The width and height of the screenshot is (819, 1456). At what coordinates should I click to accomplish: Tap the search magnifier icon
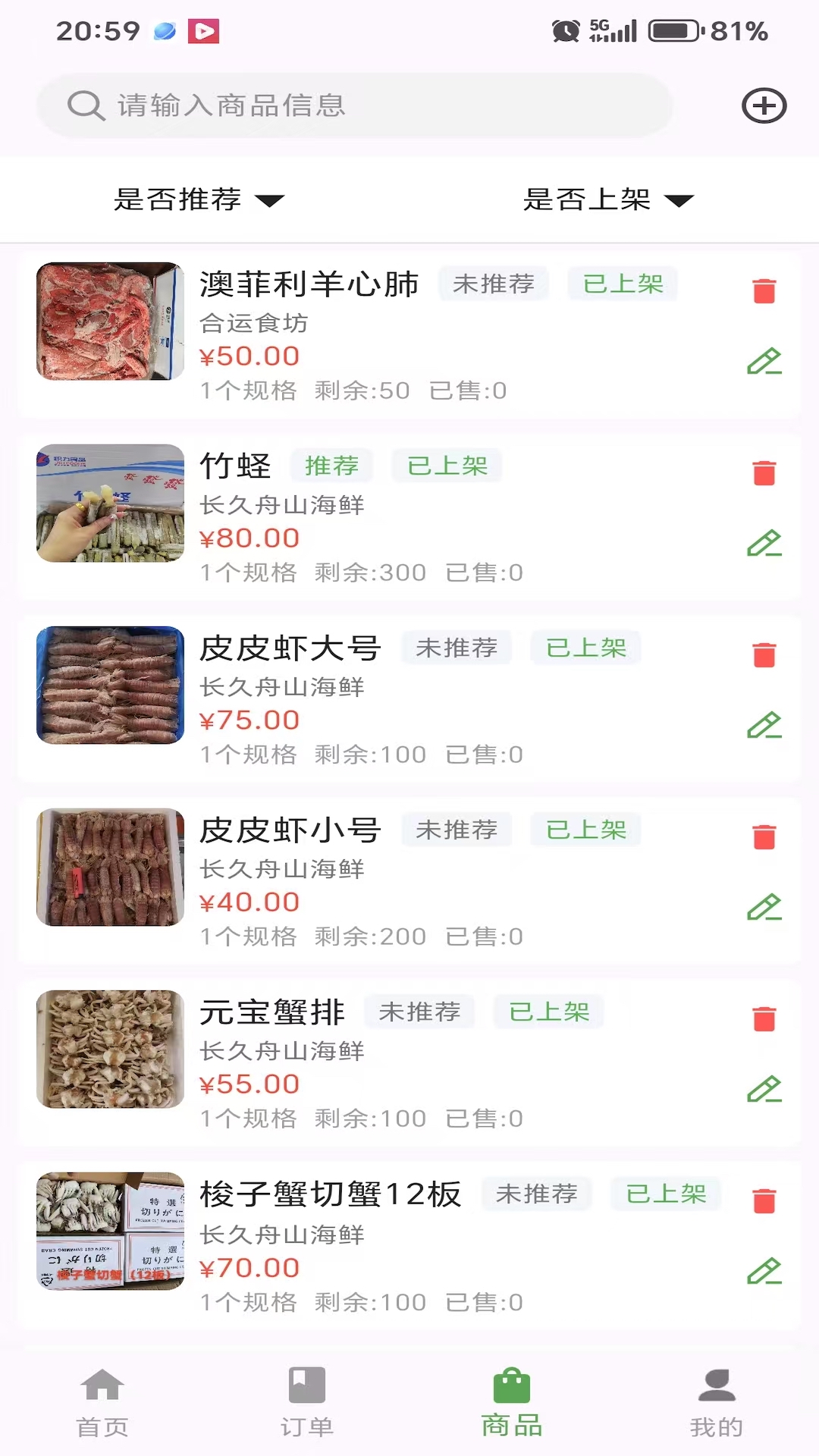coord(85,105)
